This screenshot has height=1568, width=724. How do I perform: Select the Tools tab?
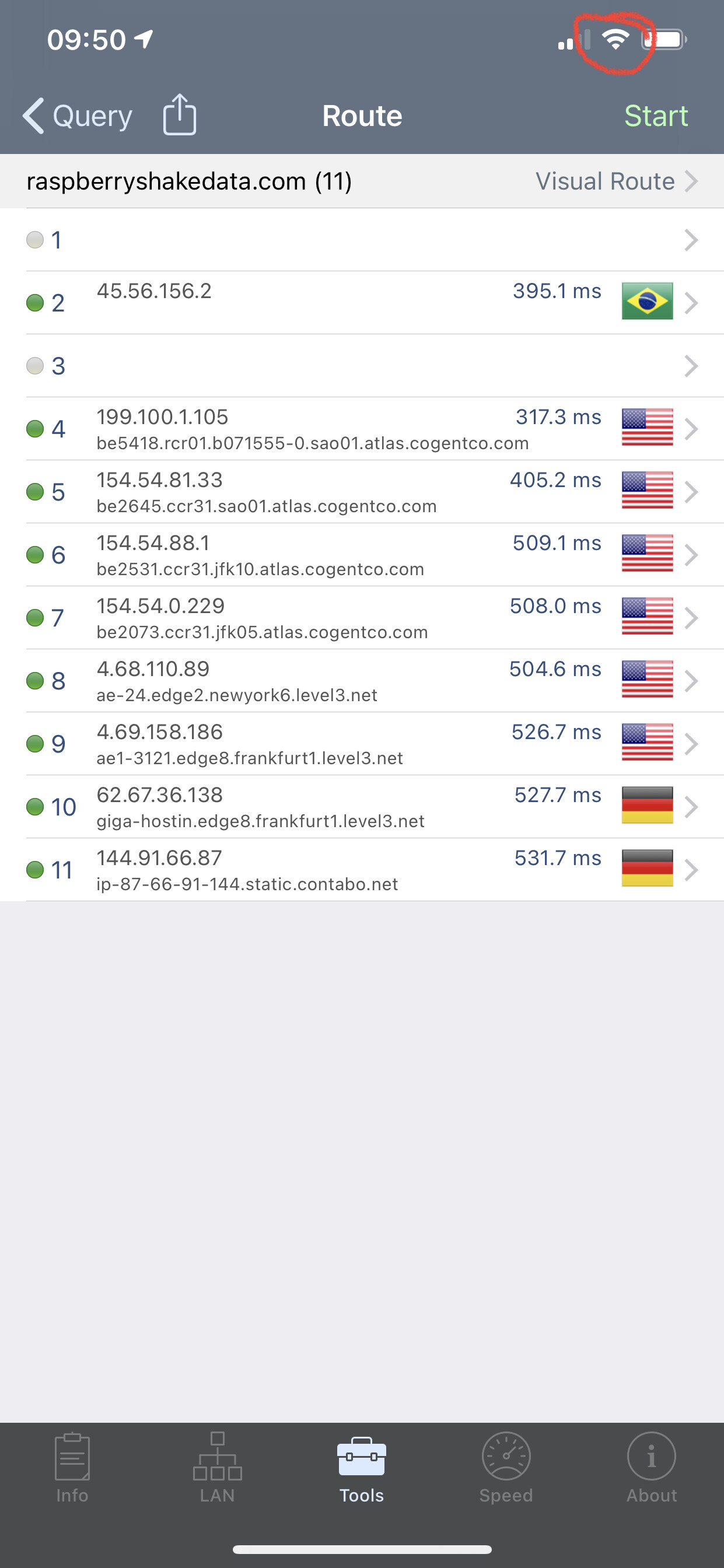coord(362,1468)
